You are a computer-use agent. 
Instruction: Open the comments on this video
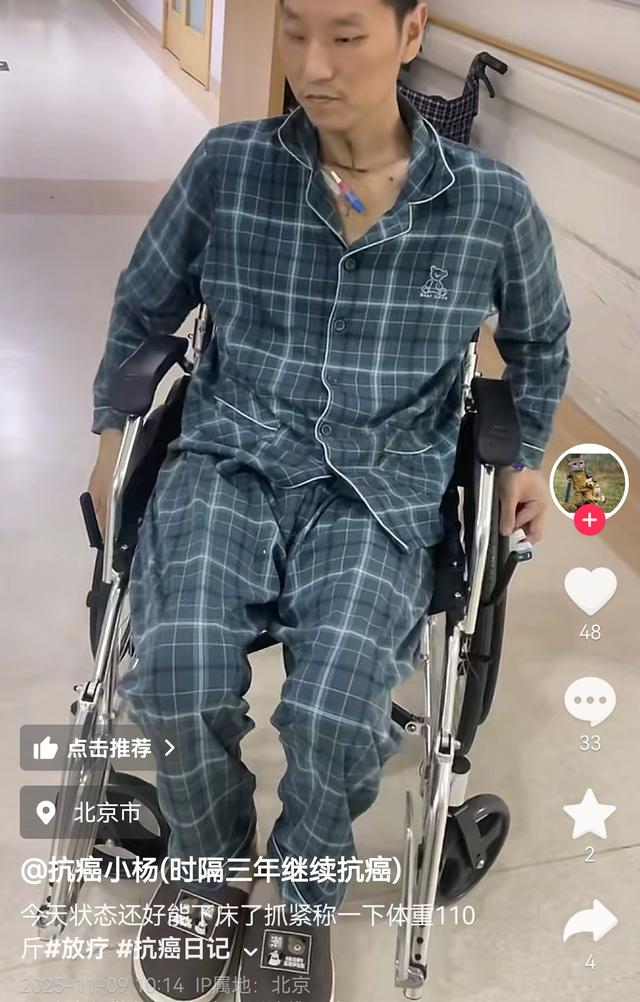point(590,702)
